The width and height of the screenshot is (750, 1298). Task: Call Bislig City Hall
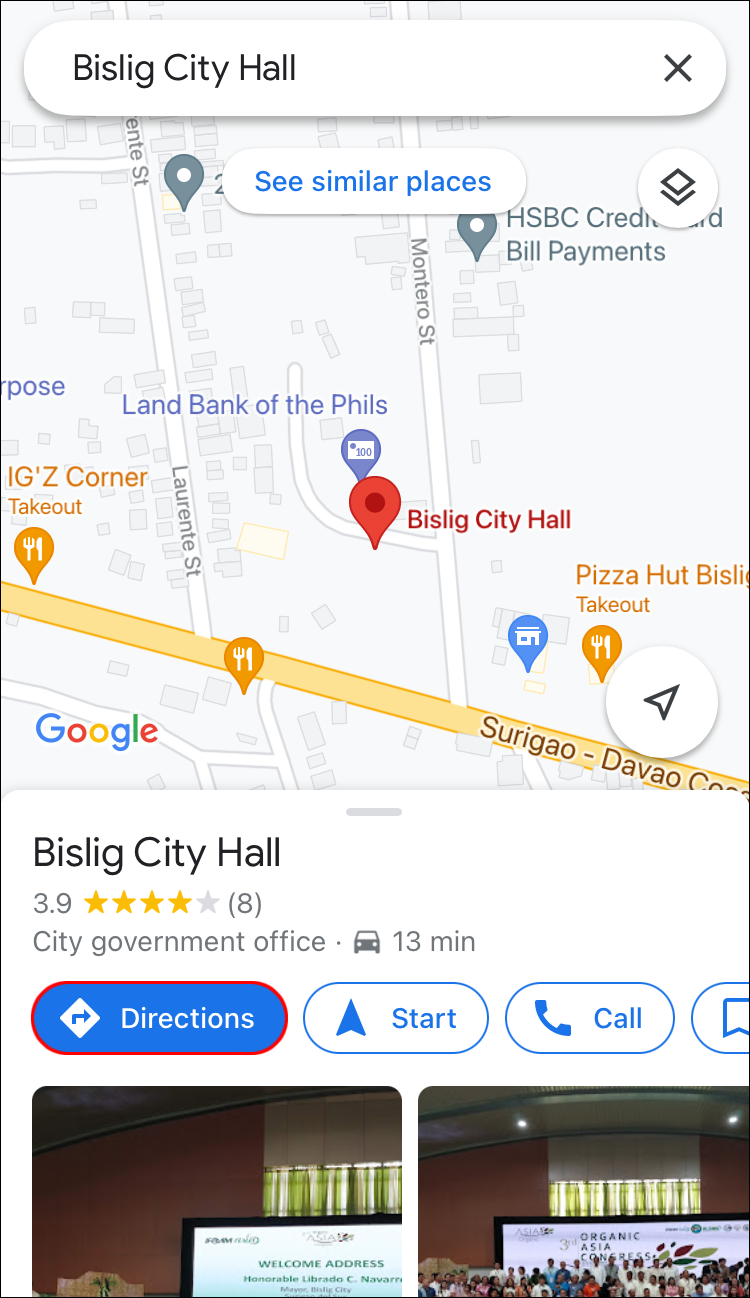[590, 1018]
